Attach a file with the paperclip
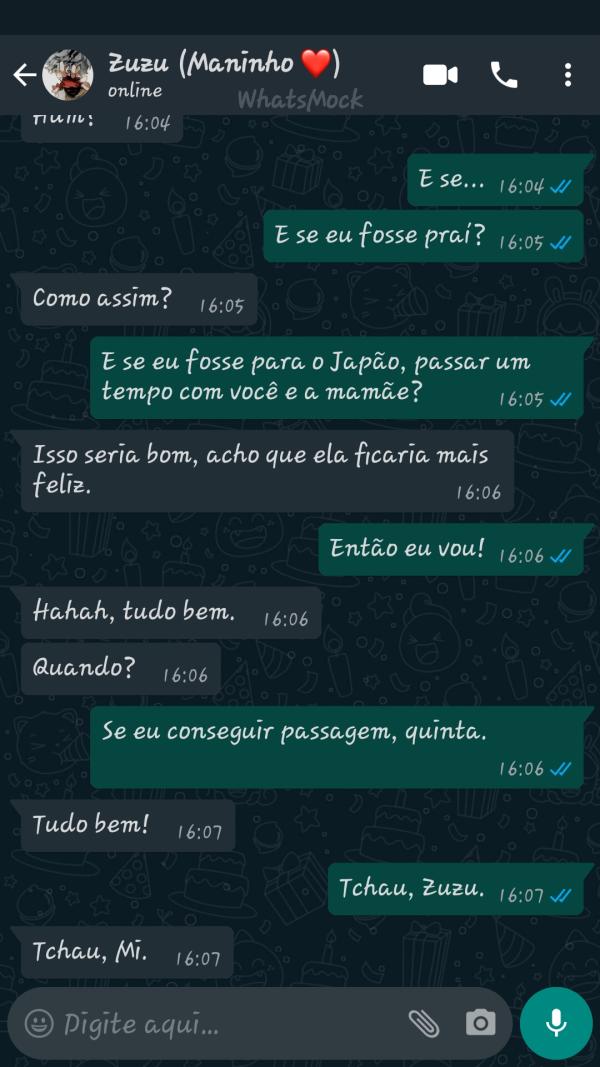600x1067 pixels. point(424,1023)
